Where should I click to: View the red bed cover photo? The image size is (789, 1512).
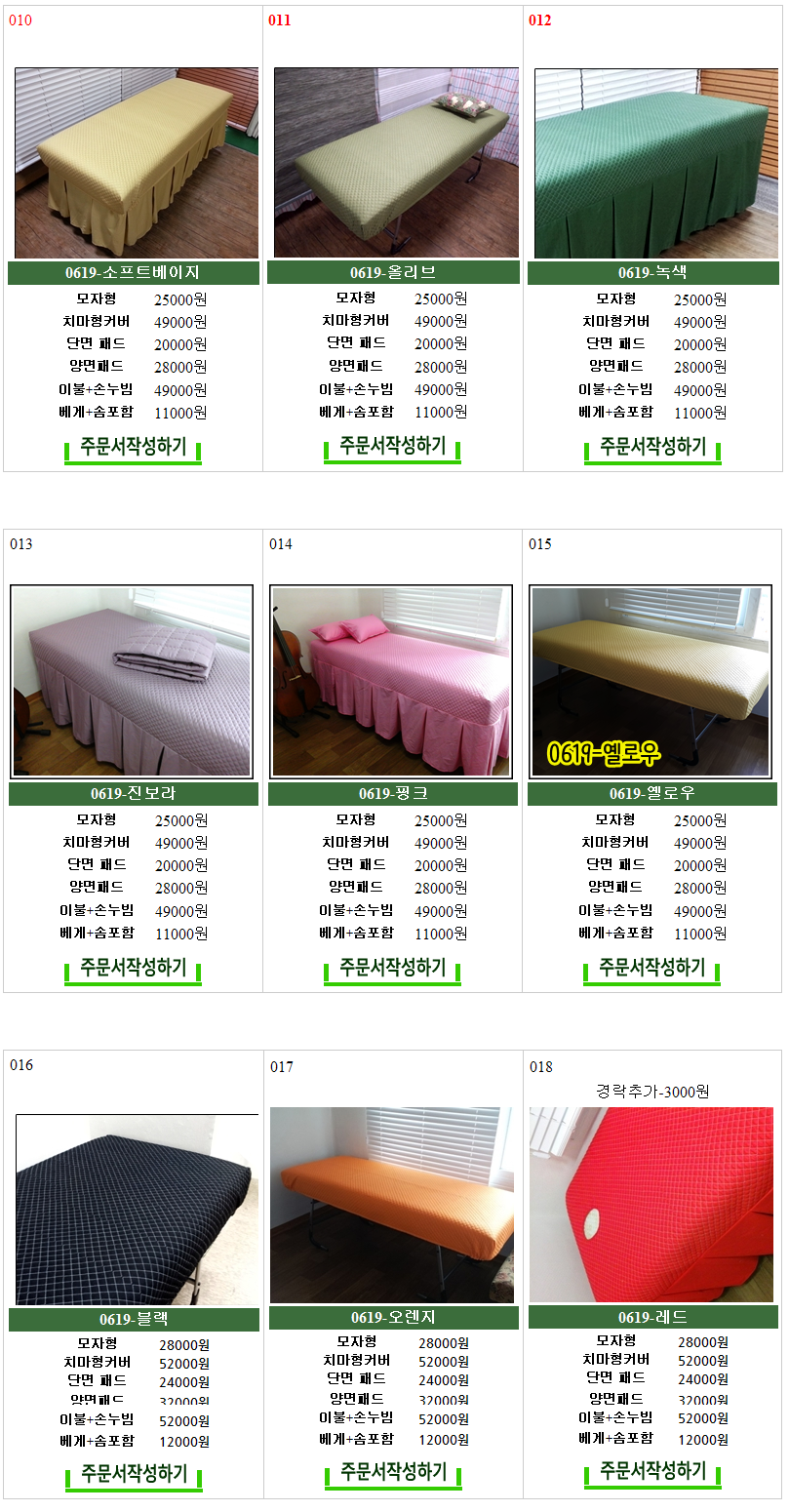pos(651,1205)
